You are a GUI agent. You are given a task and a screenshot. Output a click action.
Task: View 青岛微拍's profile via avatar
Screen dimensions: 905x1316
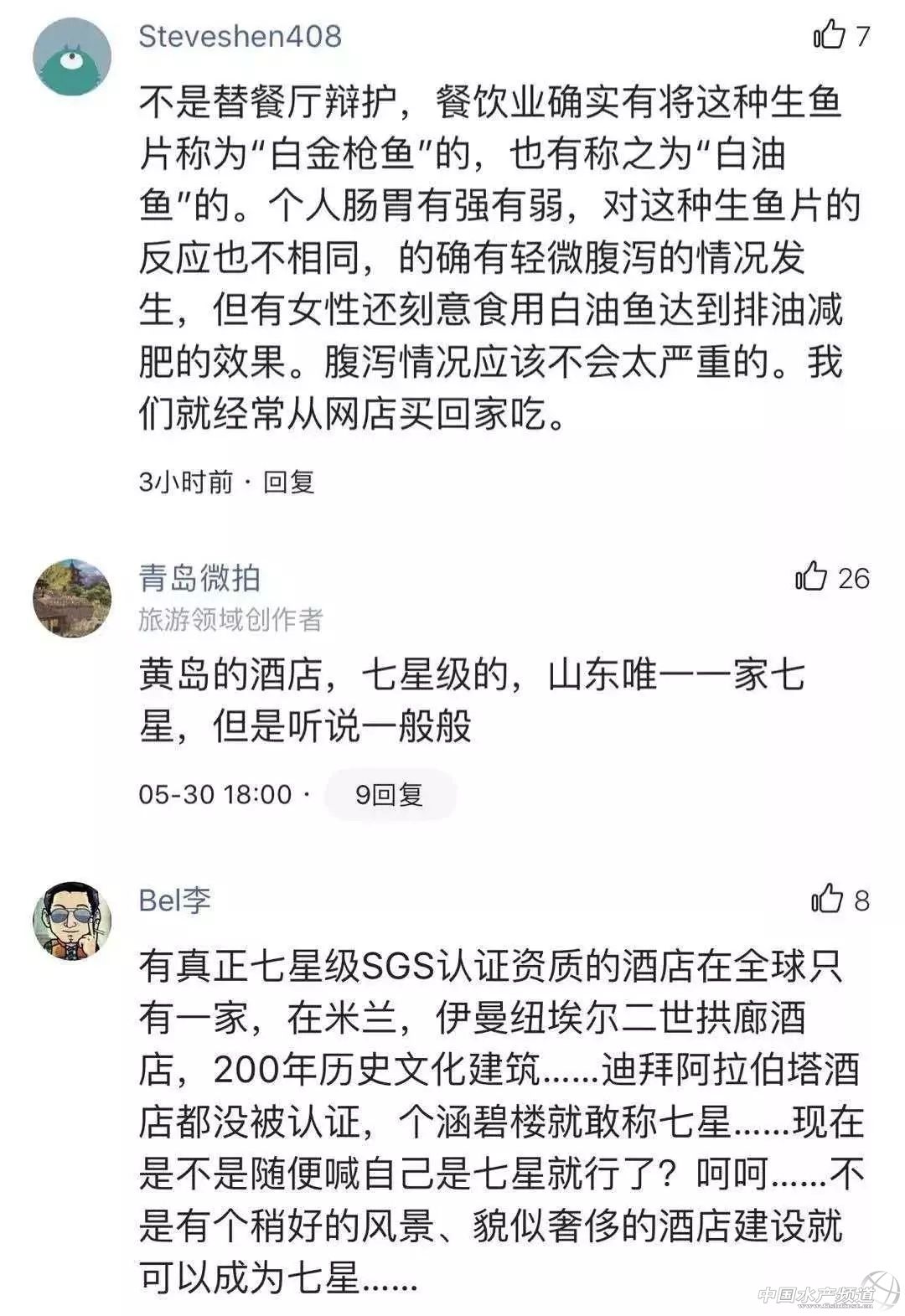coord(72,598)
